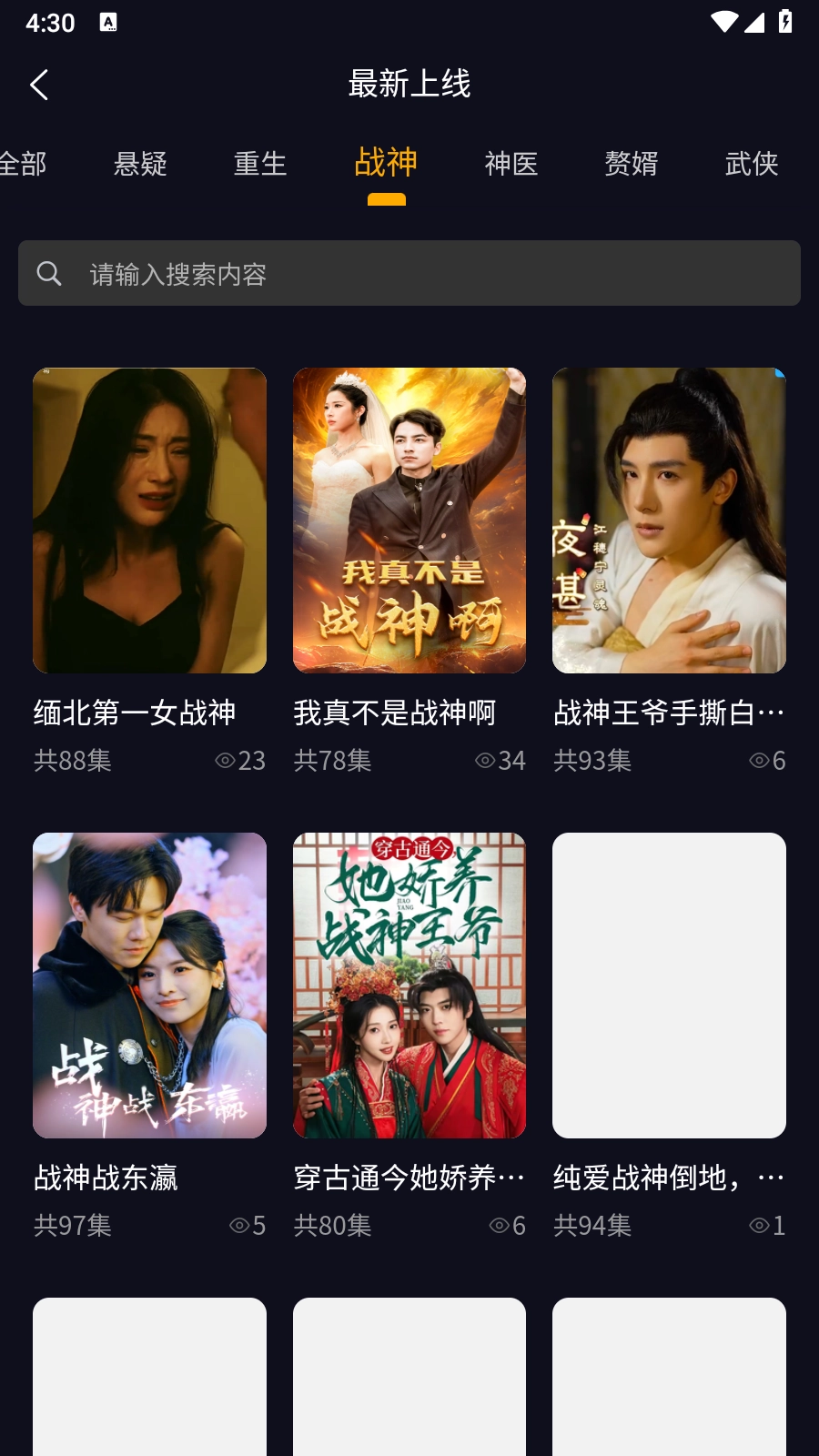Switch to the 全部 category tab
The width and height of the screenshot is (819, 1456).
[25, 164]
